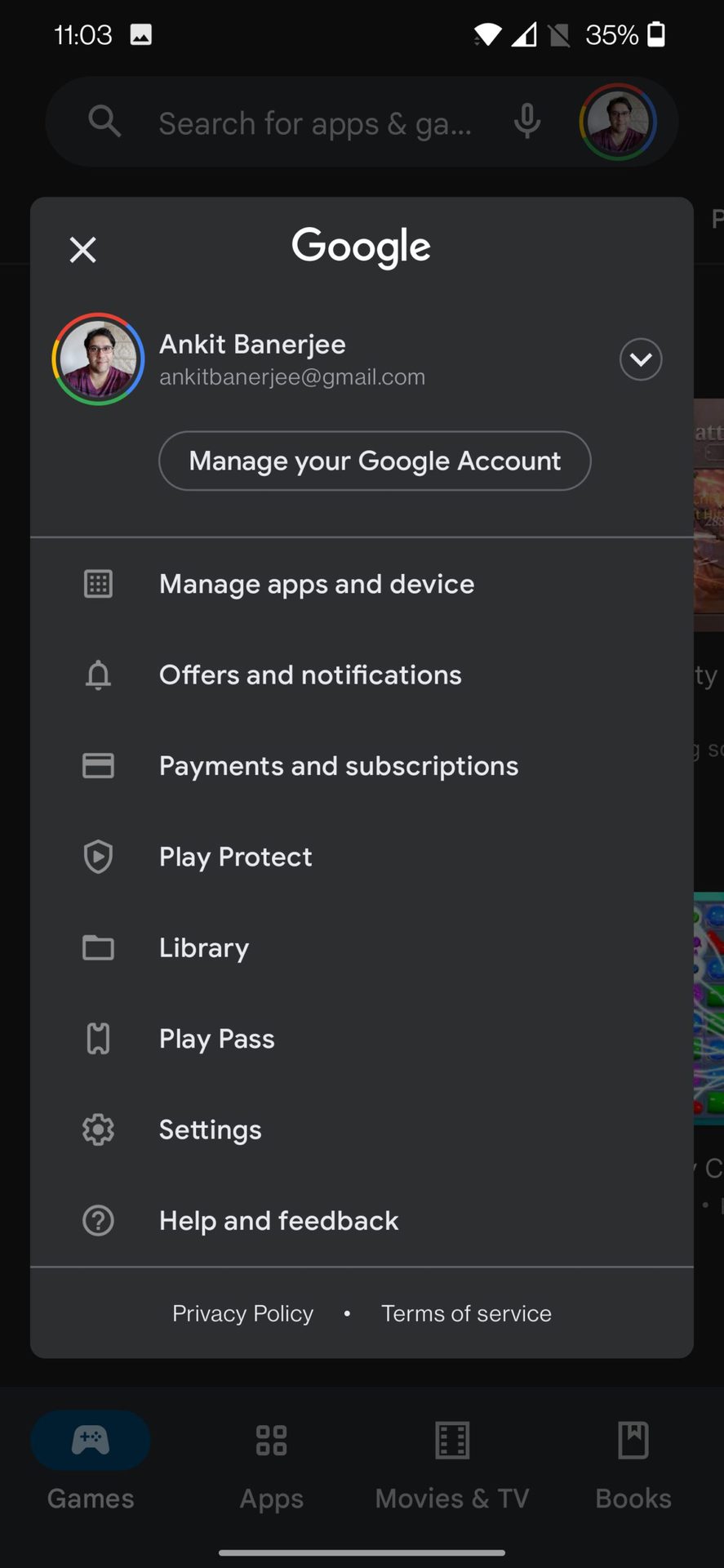The image size is (724, 1568).
Task: Open Play Protect
Action: coord(235,857)
